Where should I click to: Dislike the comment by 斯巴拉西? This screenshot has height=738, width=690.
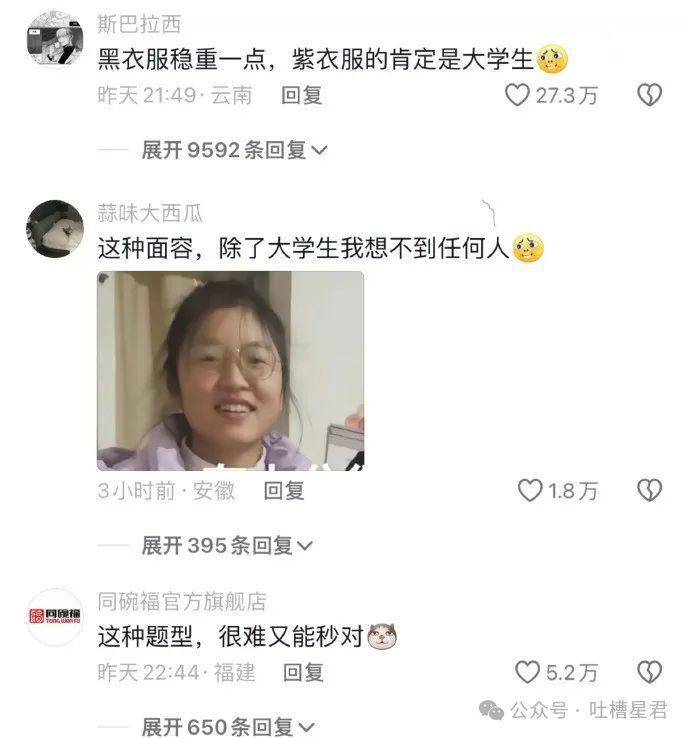(650, 96)
